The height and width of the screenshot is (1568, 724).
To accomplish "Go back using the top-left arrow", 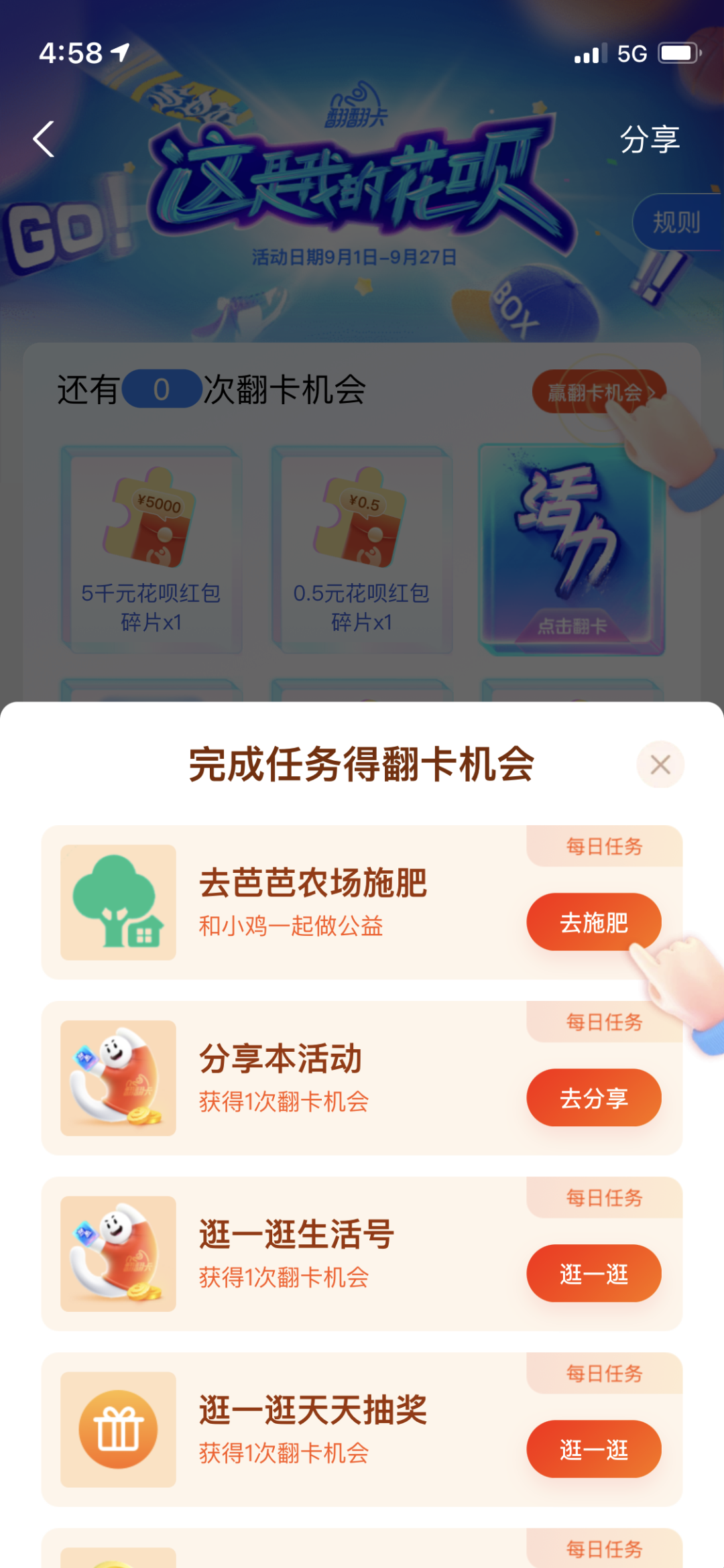I will point(44,139).
